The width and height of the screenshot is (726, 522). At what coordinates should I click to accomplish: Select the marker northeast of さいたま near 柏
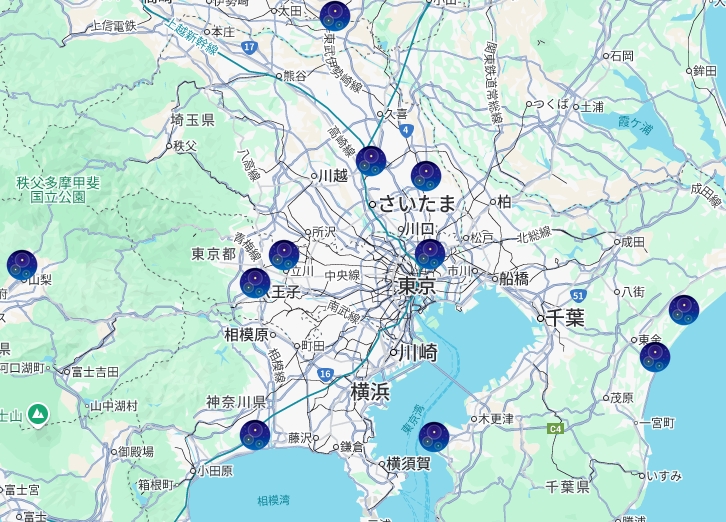[x=426, y=177]
